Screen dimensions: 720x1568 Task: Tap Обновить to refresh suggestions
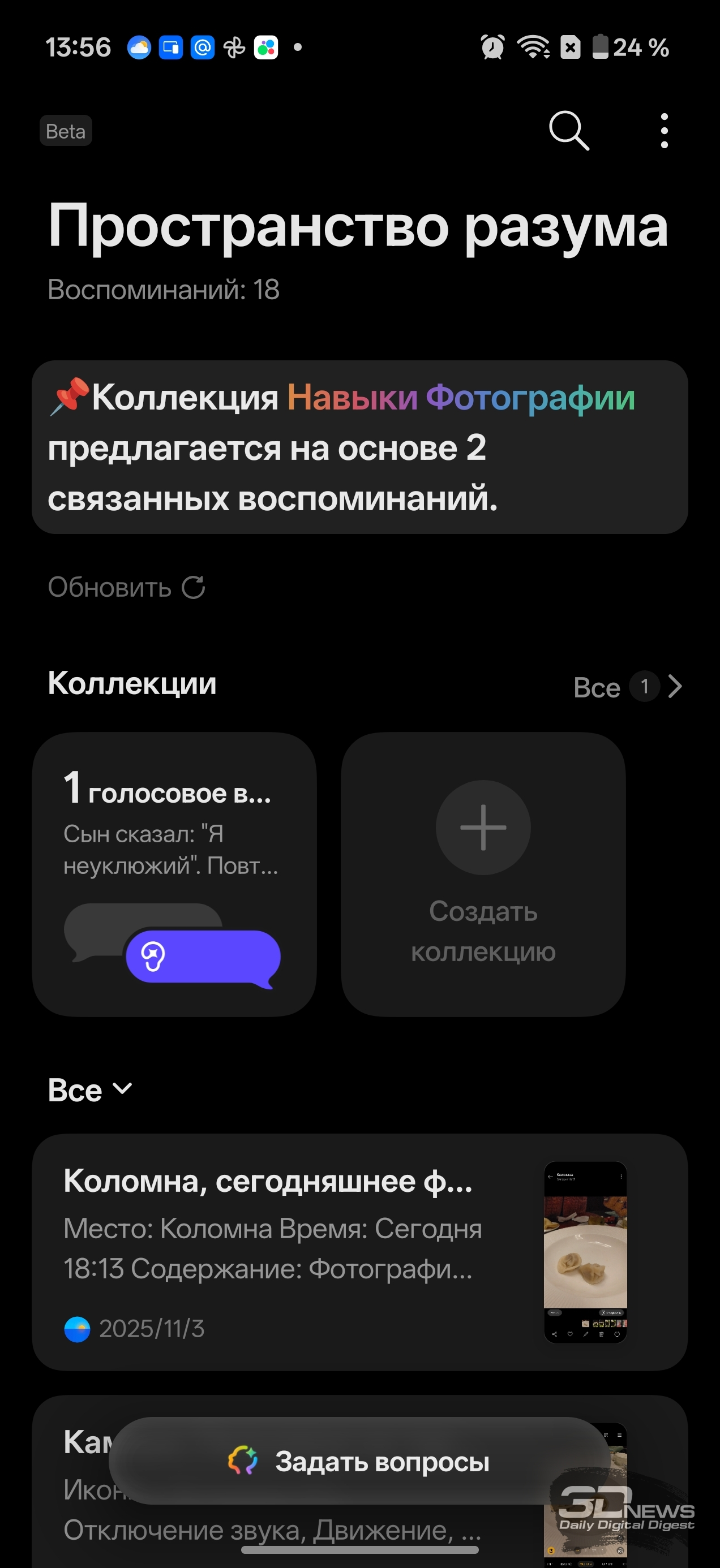click(x=127, y=587)
